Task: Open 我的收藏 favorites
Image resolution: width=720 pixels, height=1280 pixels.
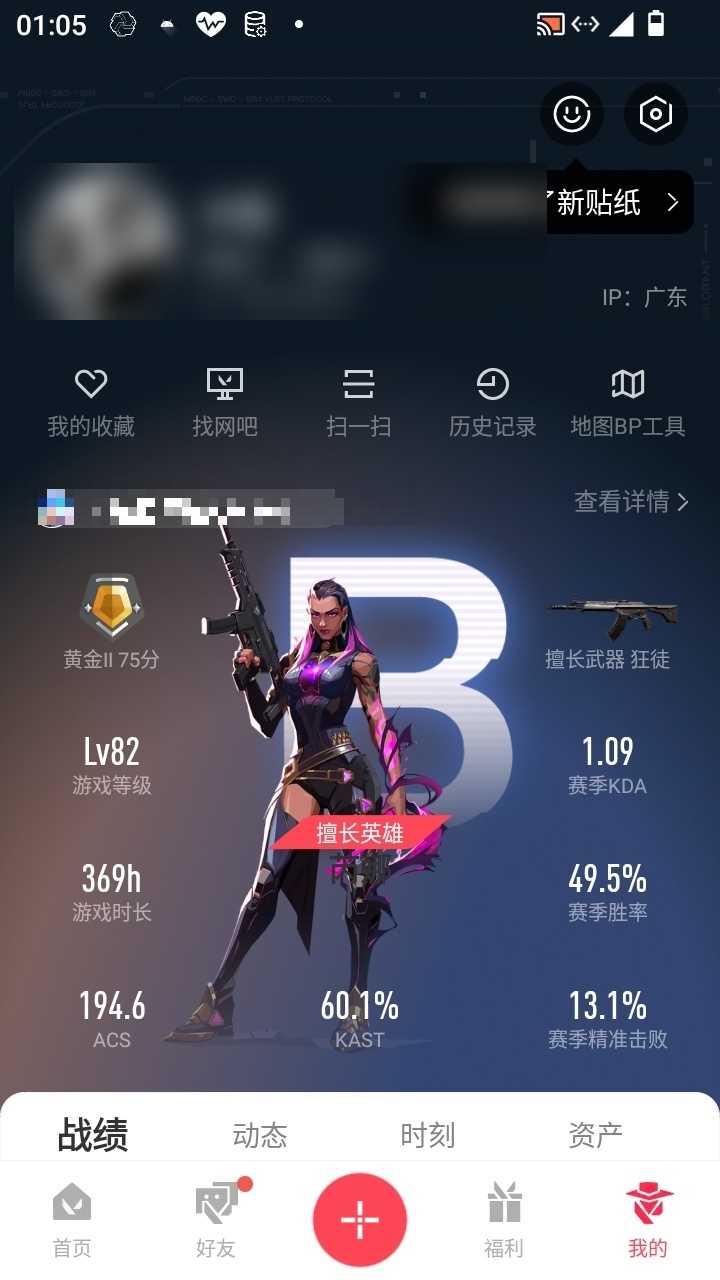Action: point(91,402)
